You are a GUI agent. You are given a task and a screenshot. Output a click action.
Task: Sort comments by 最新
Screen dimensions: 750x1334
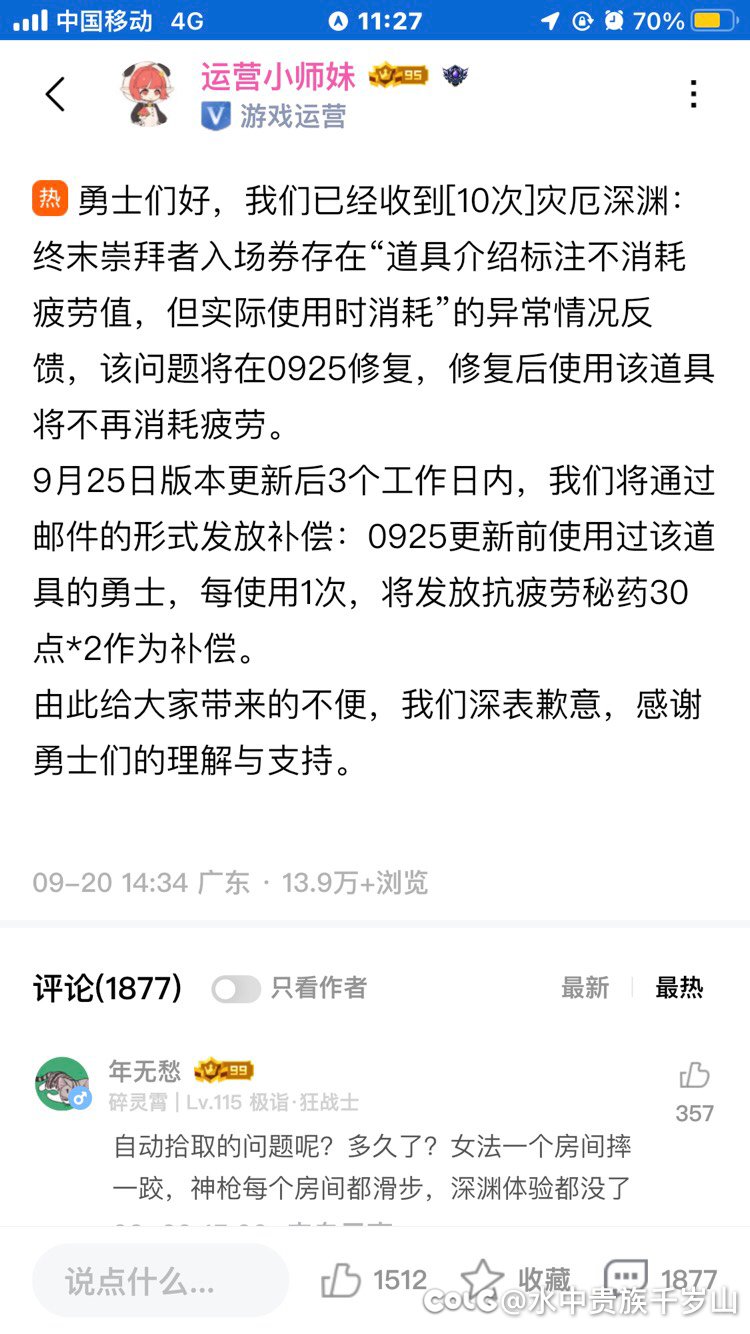pos(585,988)
